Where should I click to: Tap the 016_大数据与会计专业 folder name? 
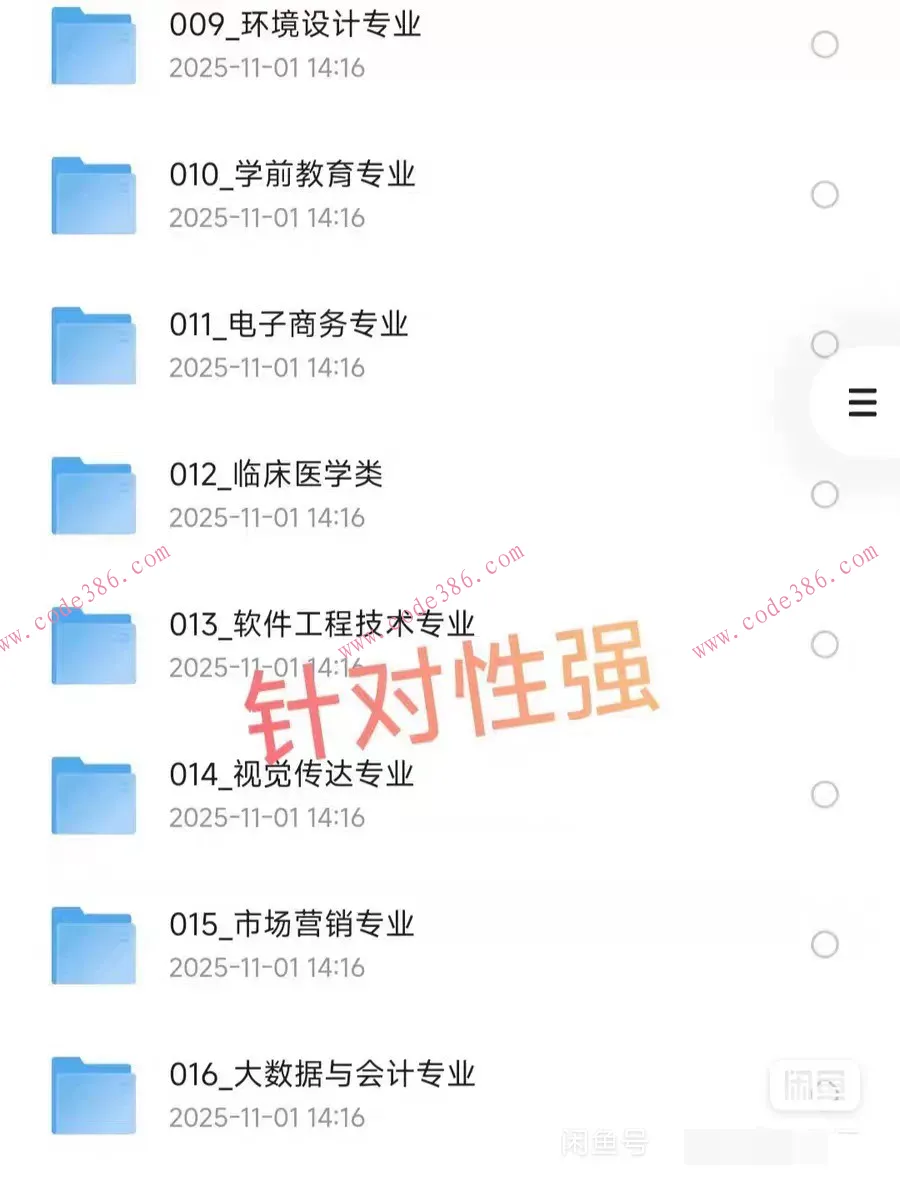pyautogui.click(x=322, y=1075)
